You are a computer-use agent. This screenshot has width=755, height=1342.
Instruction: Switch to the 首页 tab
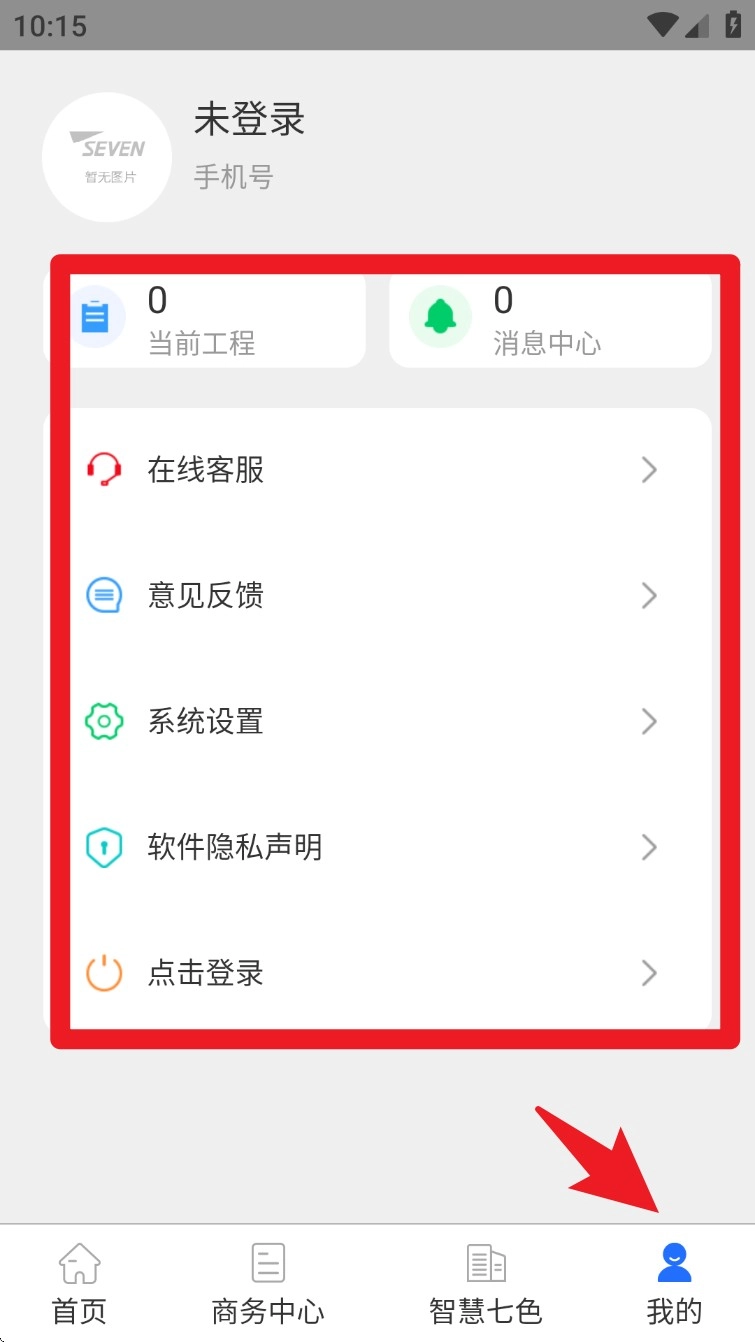click(x=79, y=1285)
